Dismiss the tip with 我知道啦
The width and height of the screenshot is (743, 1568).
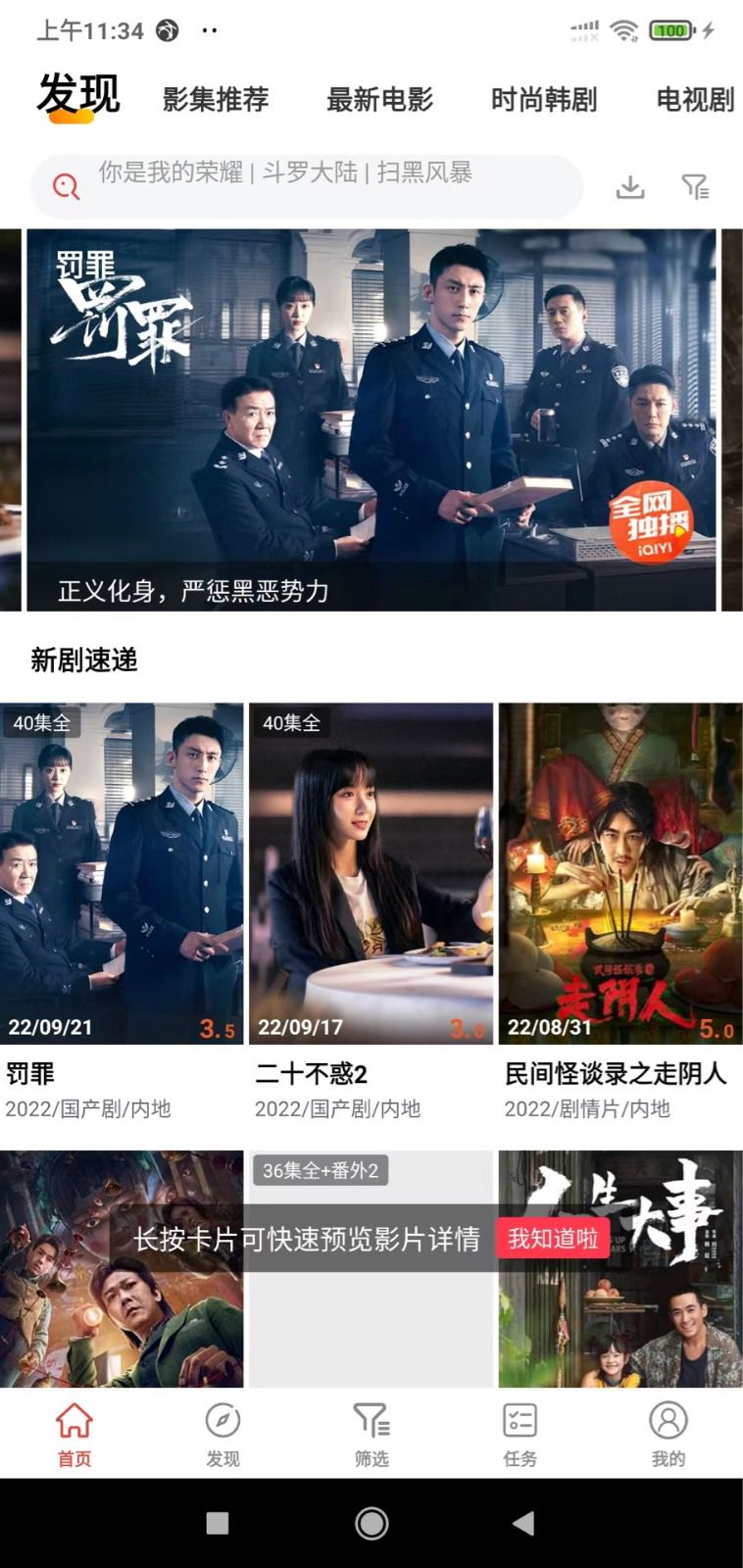pos(553,1239)
